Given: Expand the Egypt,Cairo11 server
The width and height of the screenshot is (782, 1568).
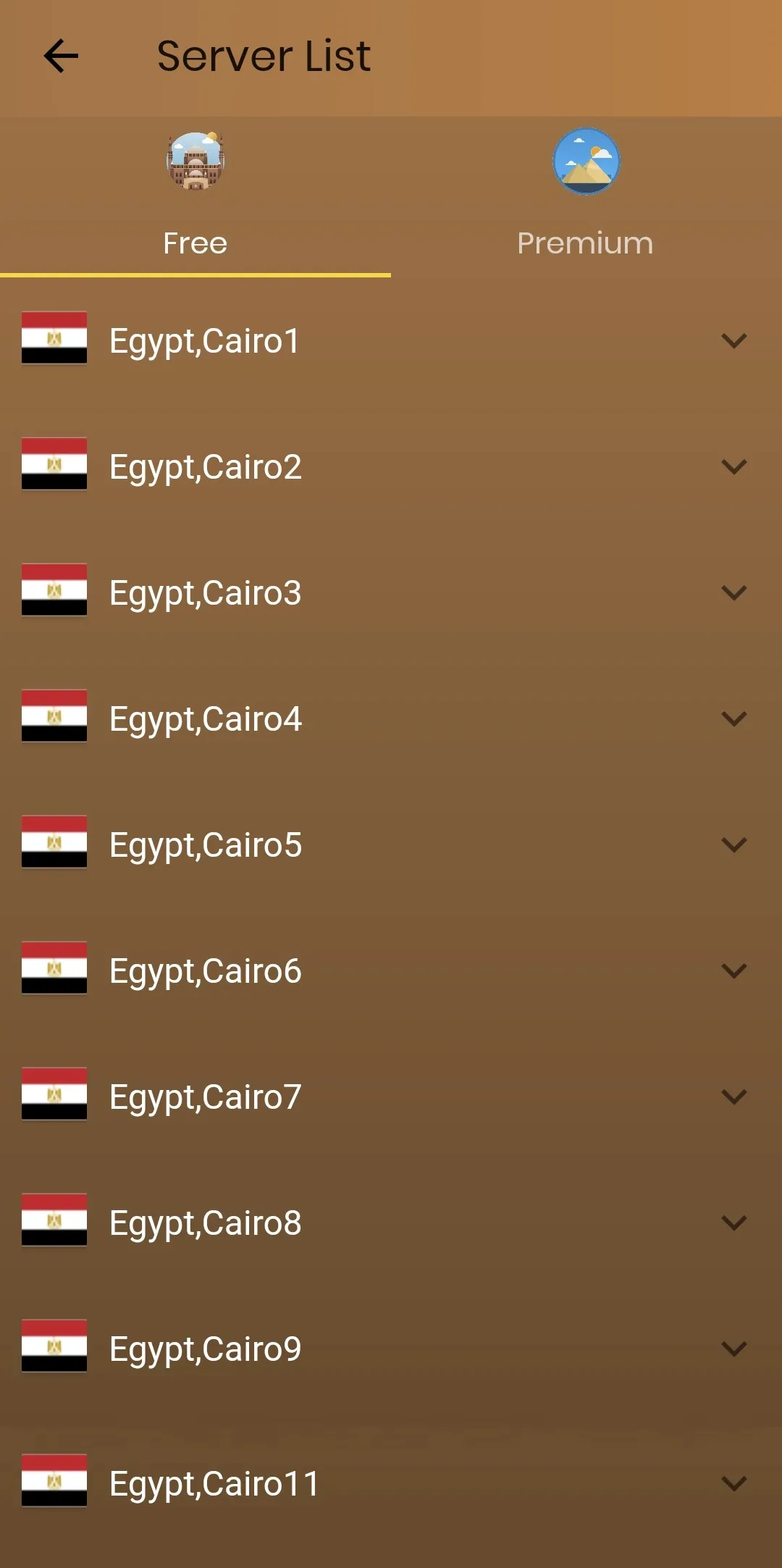Looking at the screenshot, I should click(733, 1483).
